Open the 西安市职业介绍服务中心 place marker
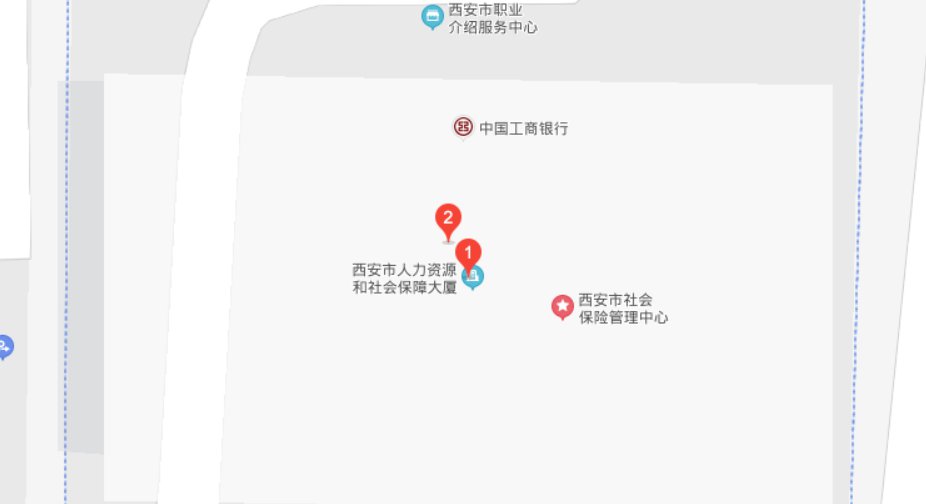Image resolution: width=926 pixels, height=504 pixels. click(432, 16)
